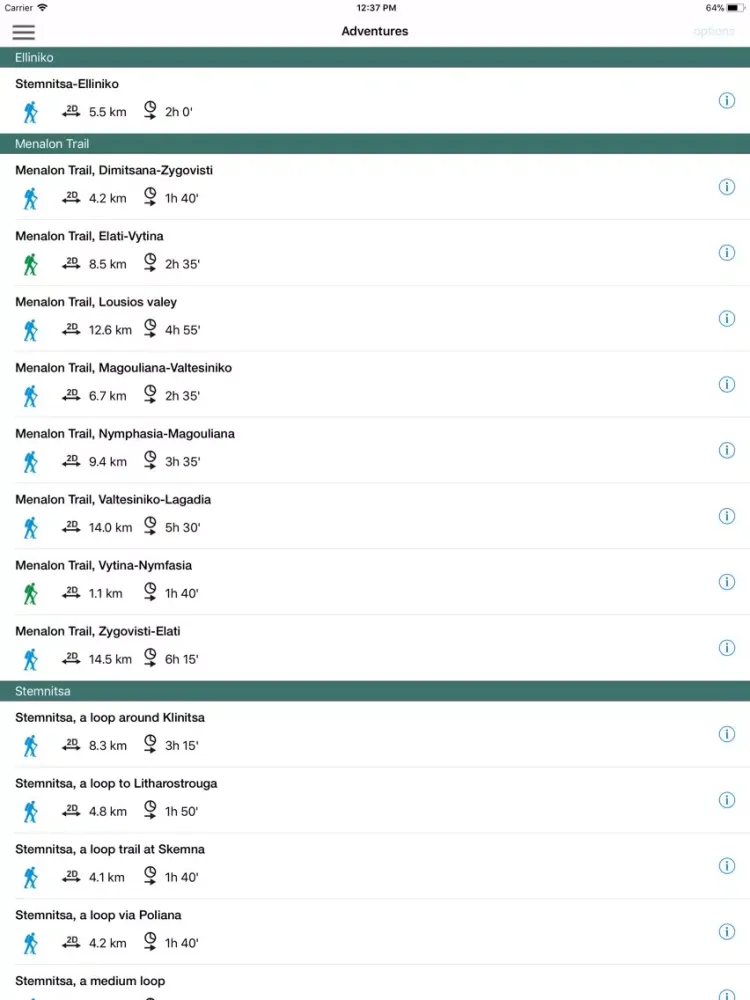Open Menalon Trail, Dimitsana-Zygovisti
The image size is (750, 1000).
click(300, 186)
